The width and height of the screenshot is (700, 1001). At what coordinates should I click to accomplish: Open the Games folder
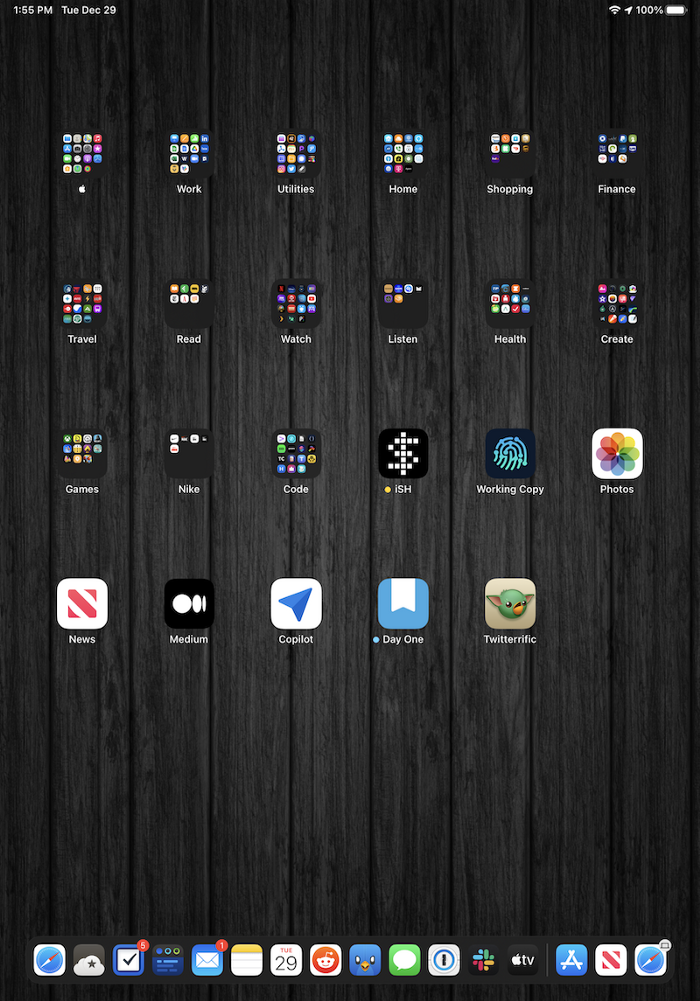82,454
